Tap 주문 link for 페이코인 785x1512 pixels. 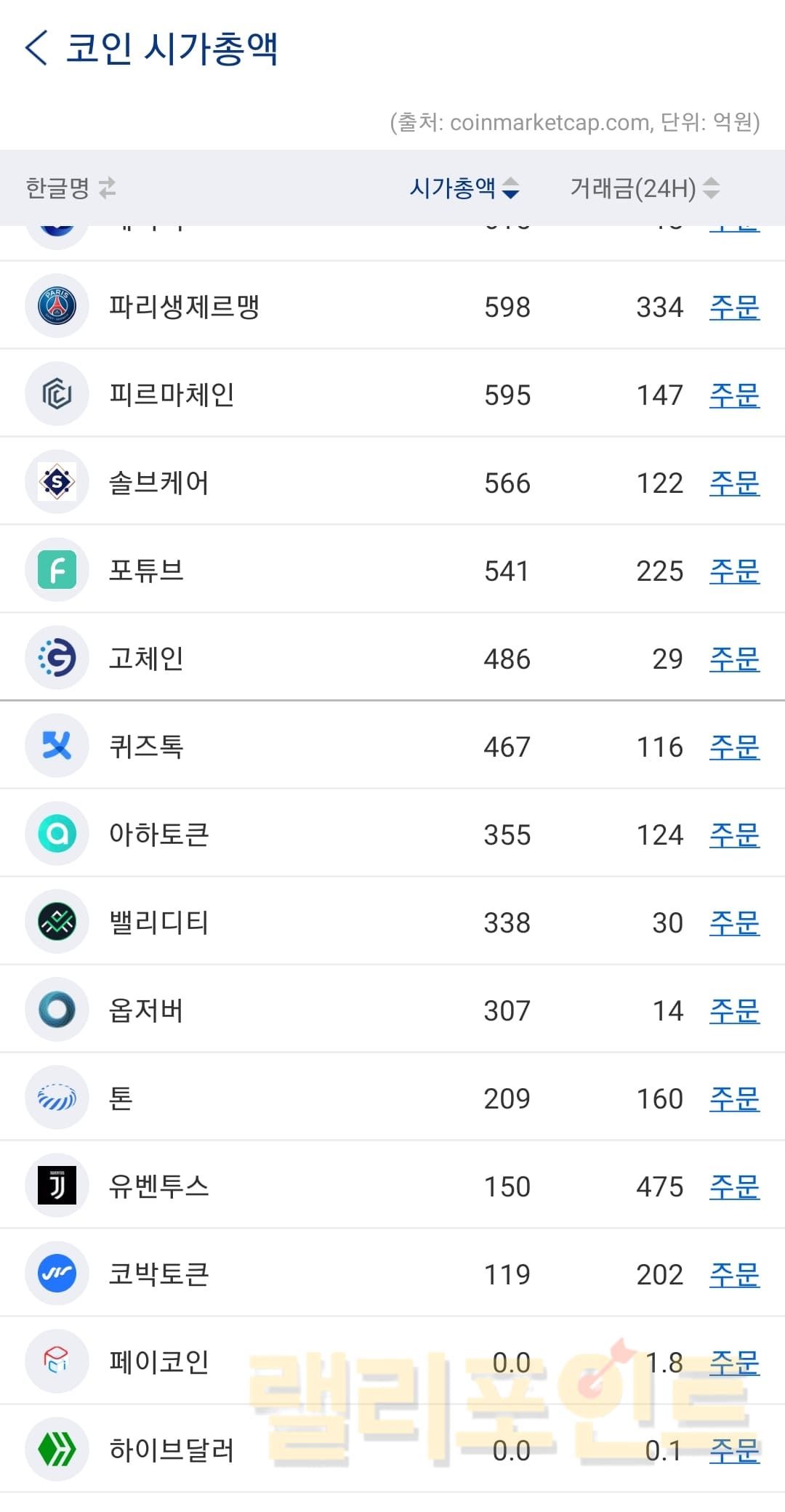[734, 1362]
